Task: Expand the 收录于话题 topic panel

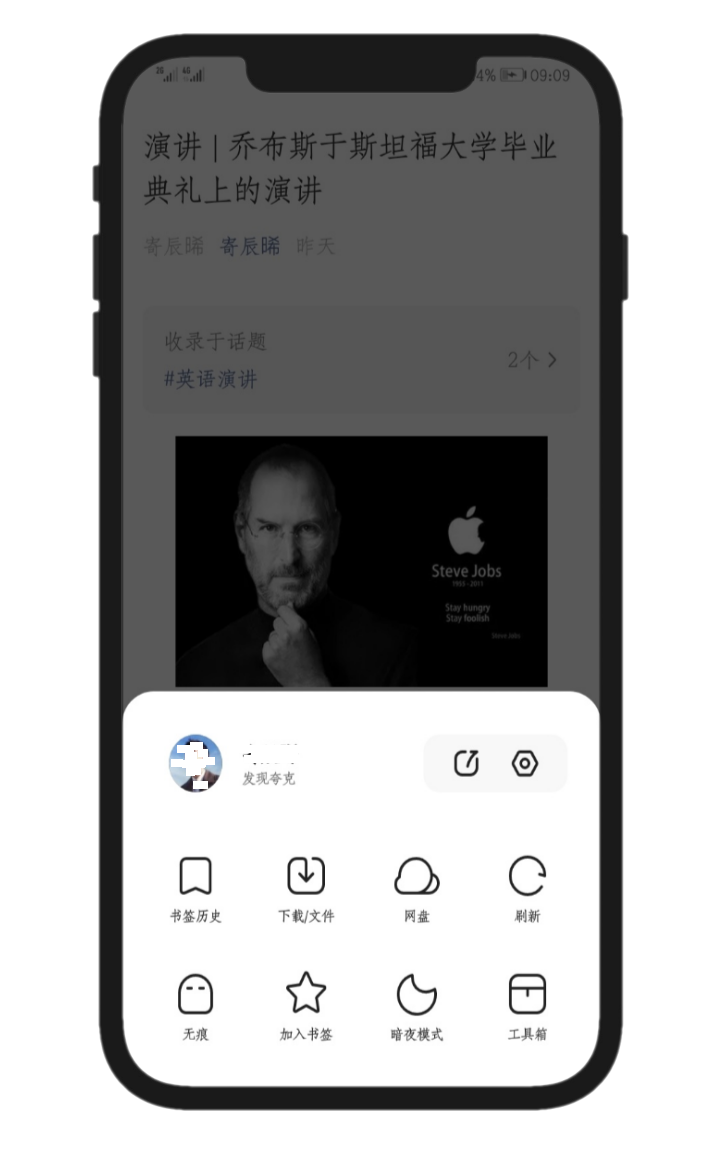Action: (210, 341)
